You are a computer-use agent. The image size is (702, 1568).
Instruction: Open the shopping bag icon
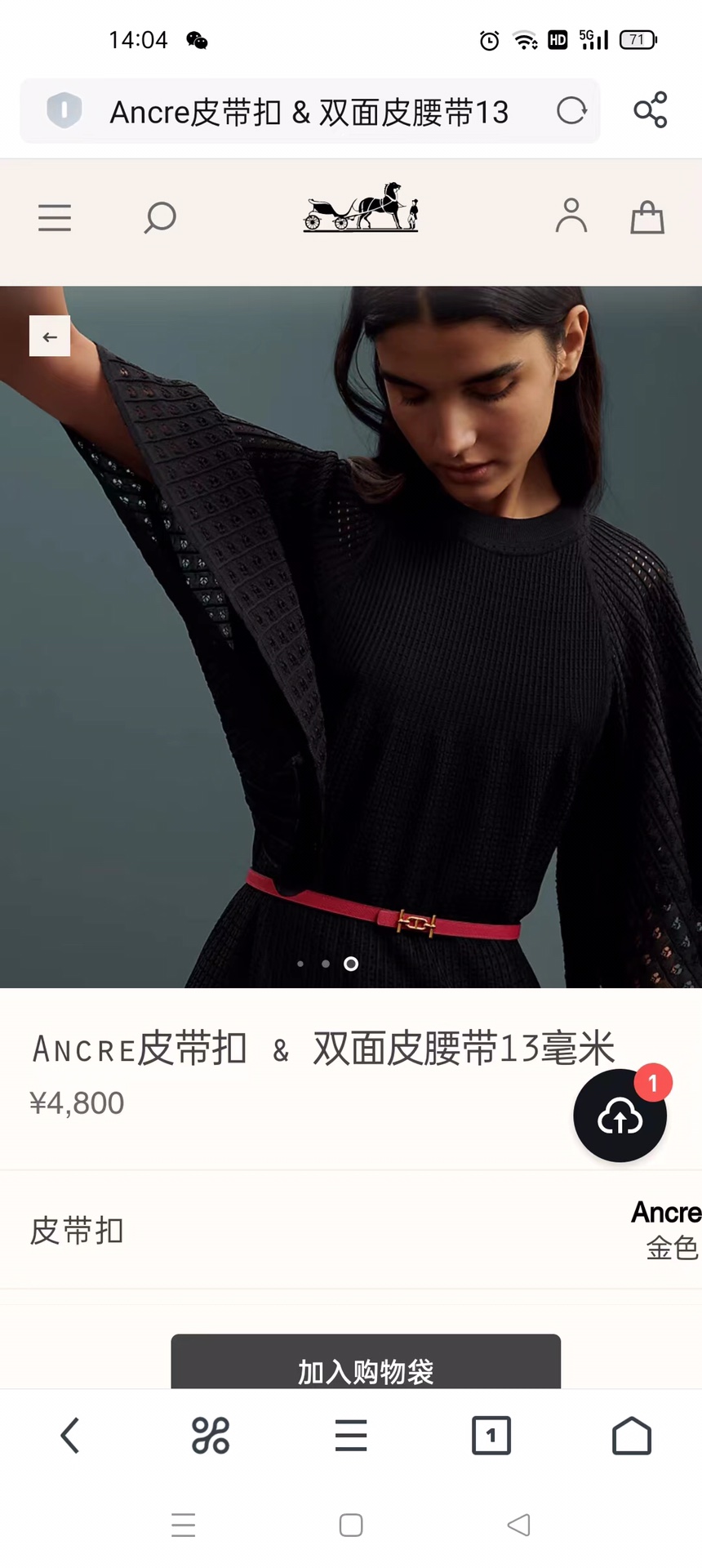(646, 218)
